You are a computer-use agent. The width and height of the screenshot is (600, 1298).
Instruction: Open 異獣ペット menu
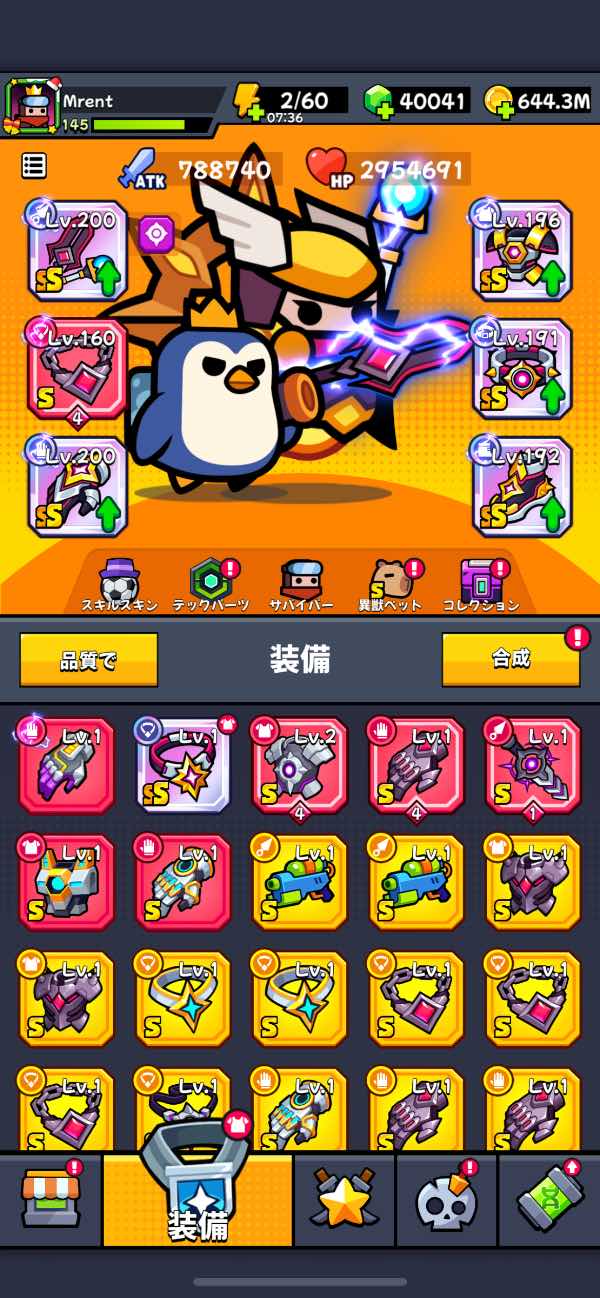pyautogui.click(x=390, y=585)
